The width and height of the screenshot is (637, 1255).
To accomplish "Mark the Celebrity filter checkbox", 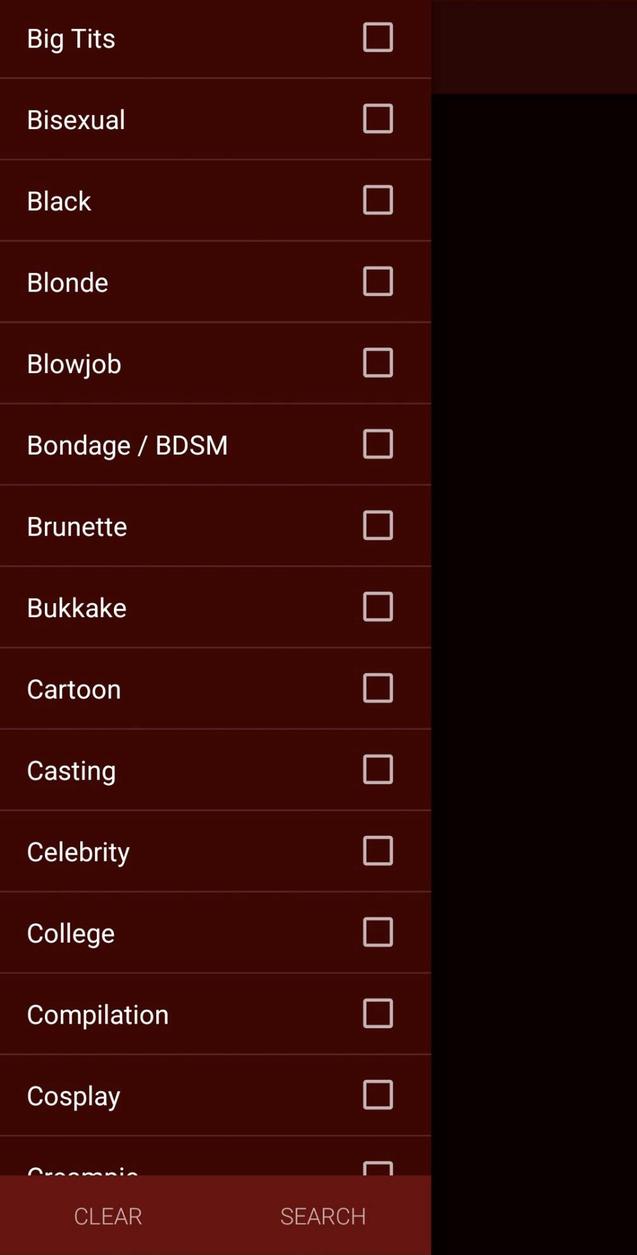I will pos(377,851).
